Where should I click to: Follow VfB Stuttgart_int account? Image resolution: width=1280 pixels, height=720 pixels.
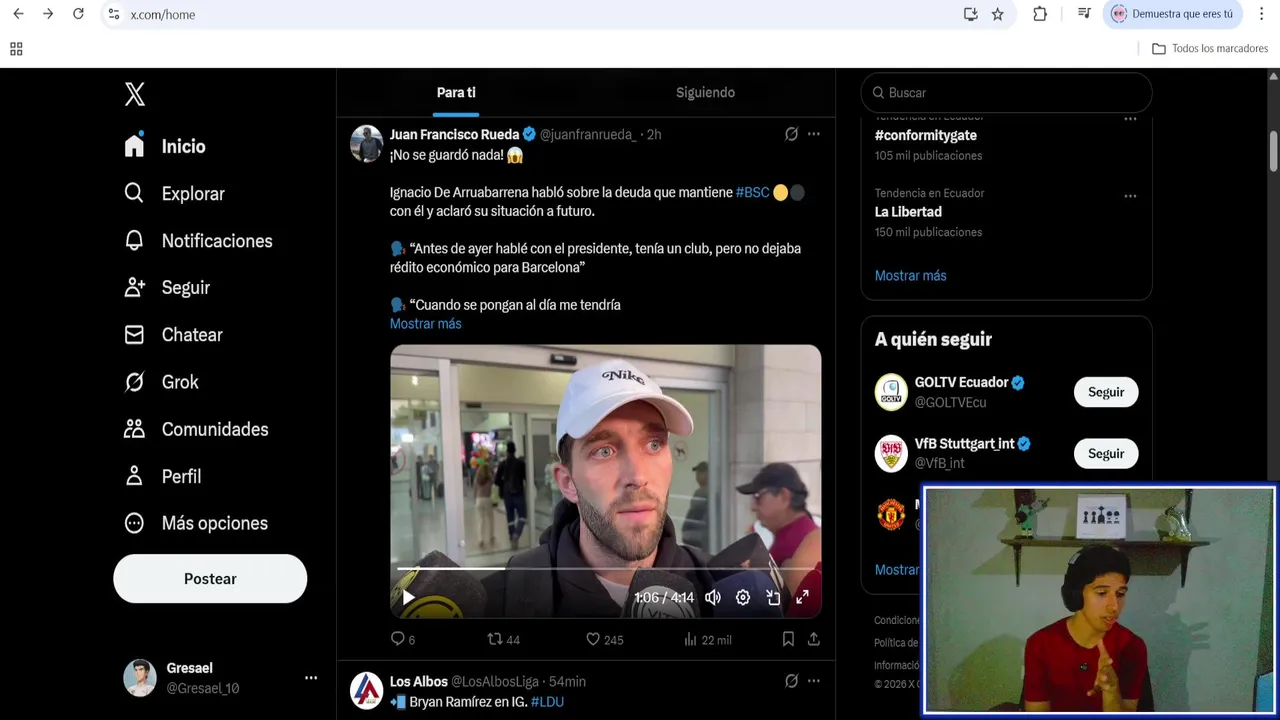click(1106, 453)
